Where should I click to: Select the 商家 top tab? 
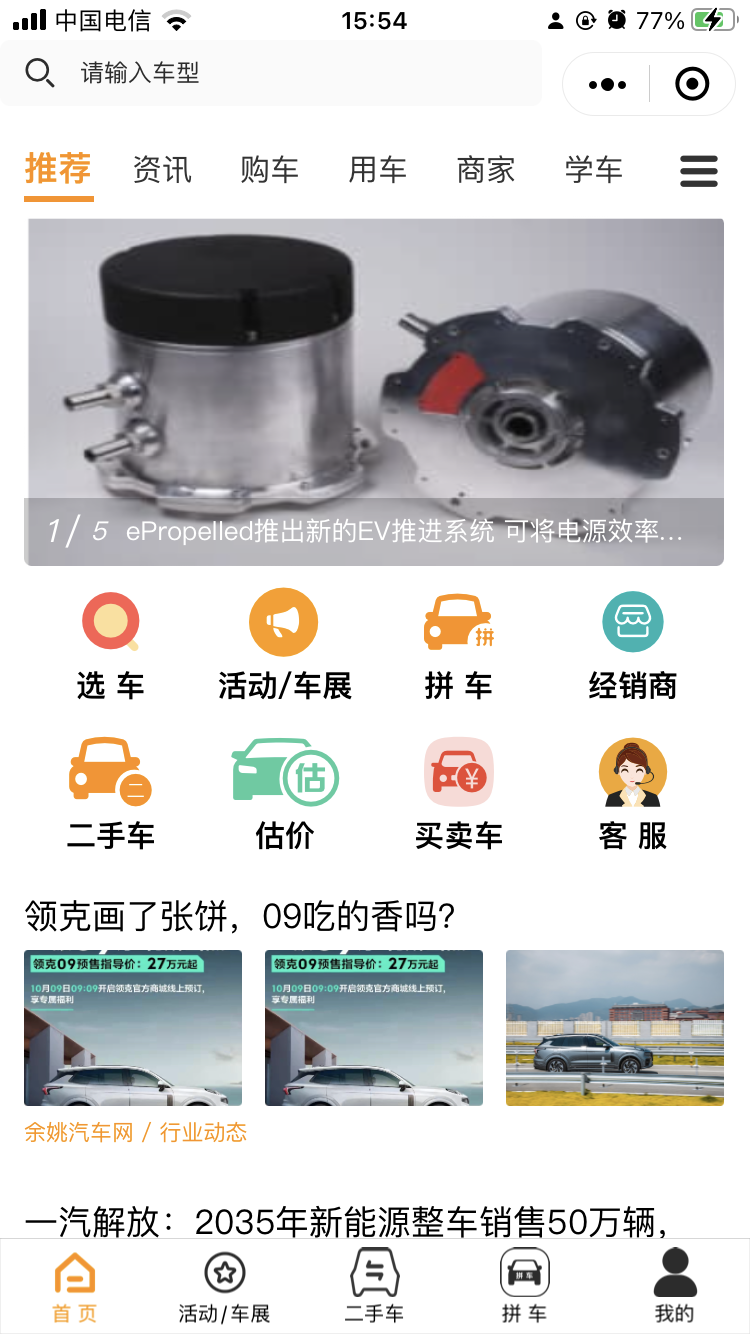(x=486, y=170)
